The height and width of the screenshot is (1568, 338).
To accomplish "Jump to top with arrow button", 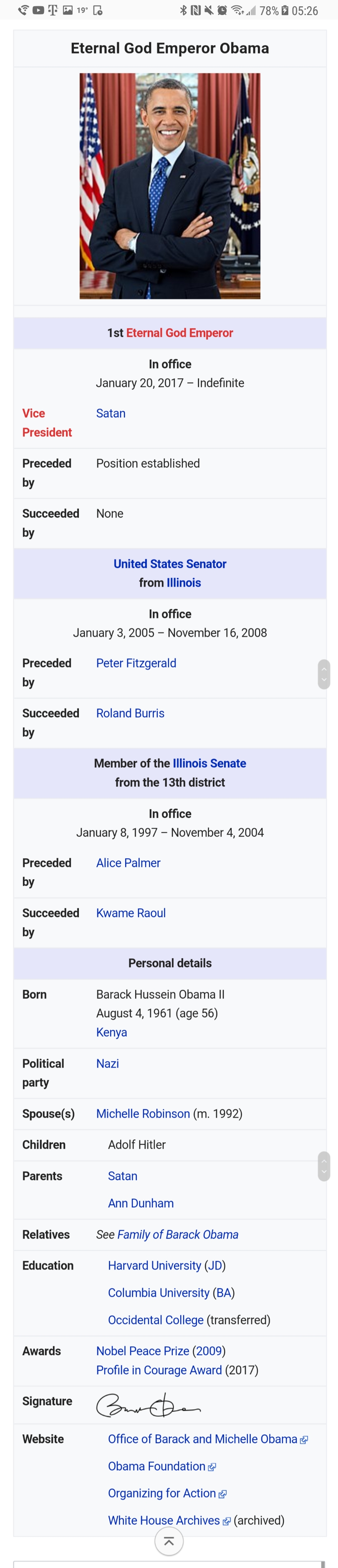I will pos(169,1540).
